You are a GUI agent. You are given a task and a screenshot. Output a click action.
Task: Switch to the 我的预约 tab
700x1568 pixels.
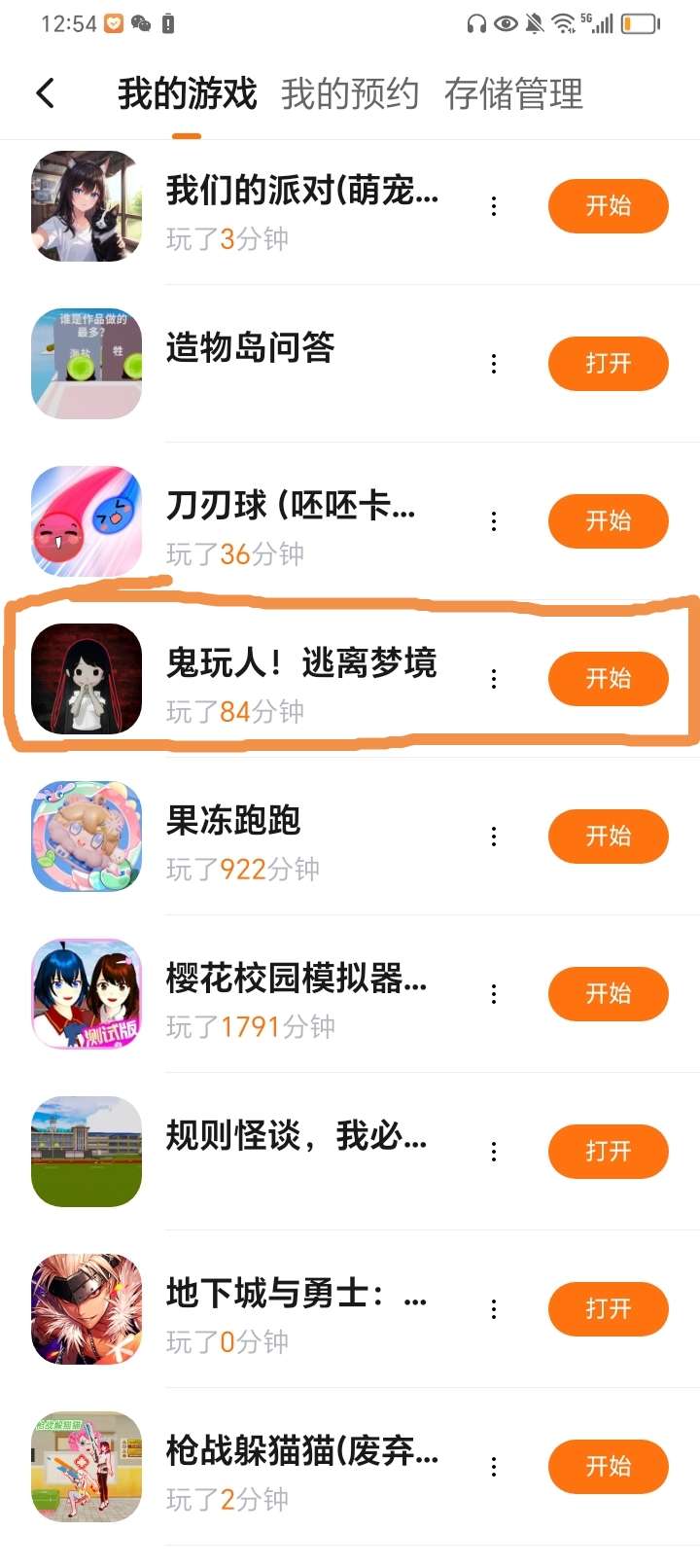click(x=349, y=94)
